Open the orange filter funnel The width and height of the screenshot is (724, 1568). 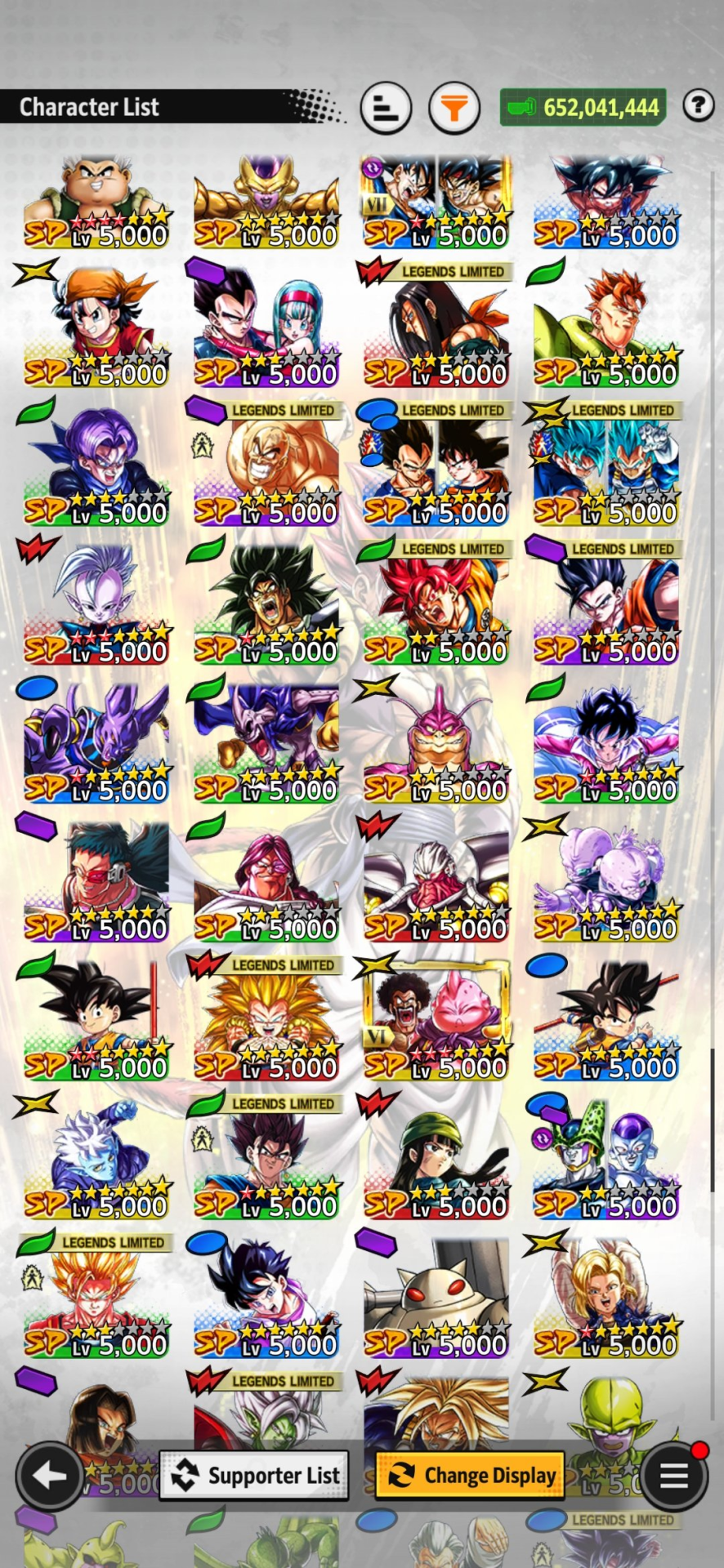click(454, 107)
